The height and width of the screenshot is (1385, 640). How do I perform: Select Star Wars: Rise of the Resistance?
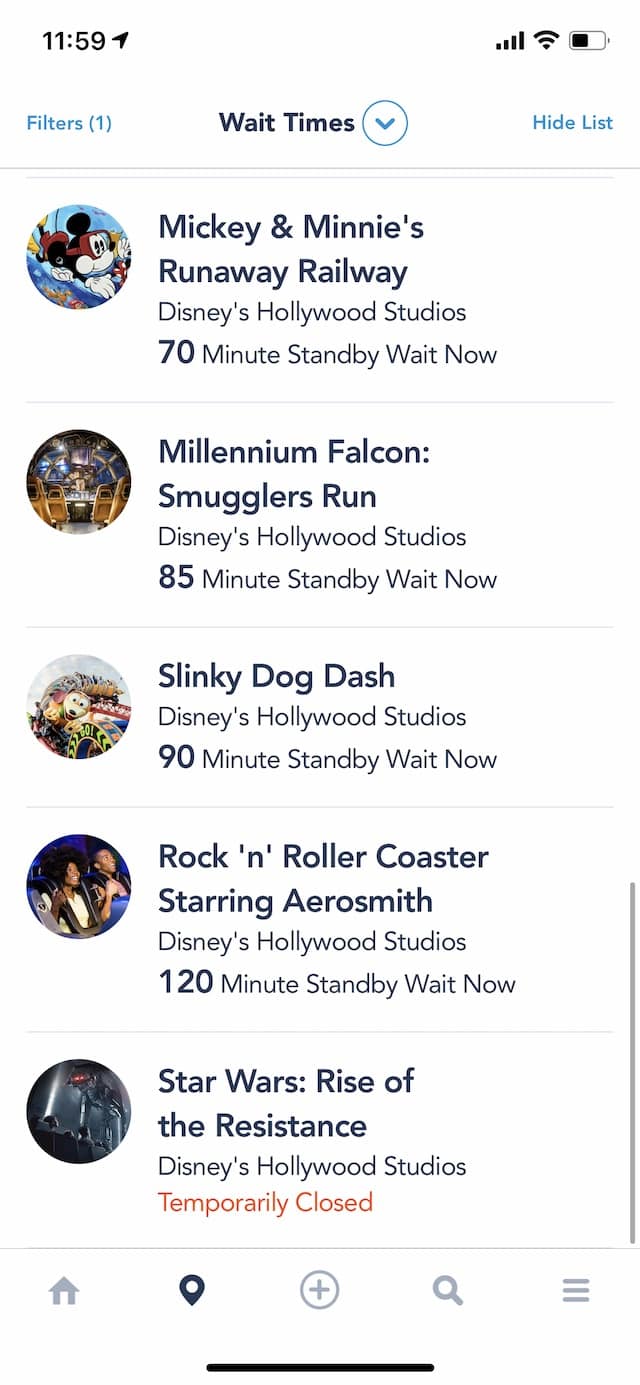pos(320,1141)
